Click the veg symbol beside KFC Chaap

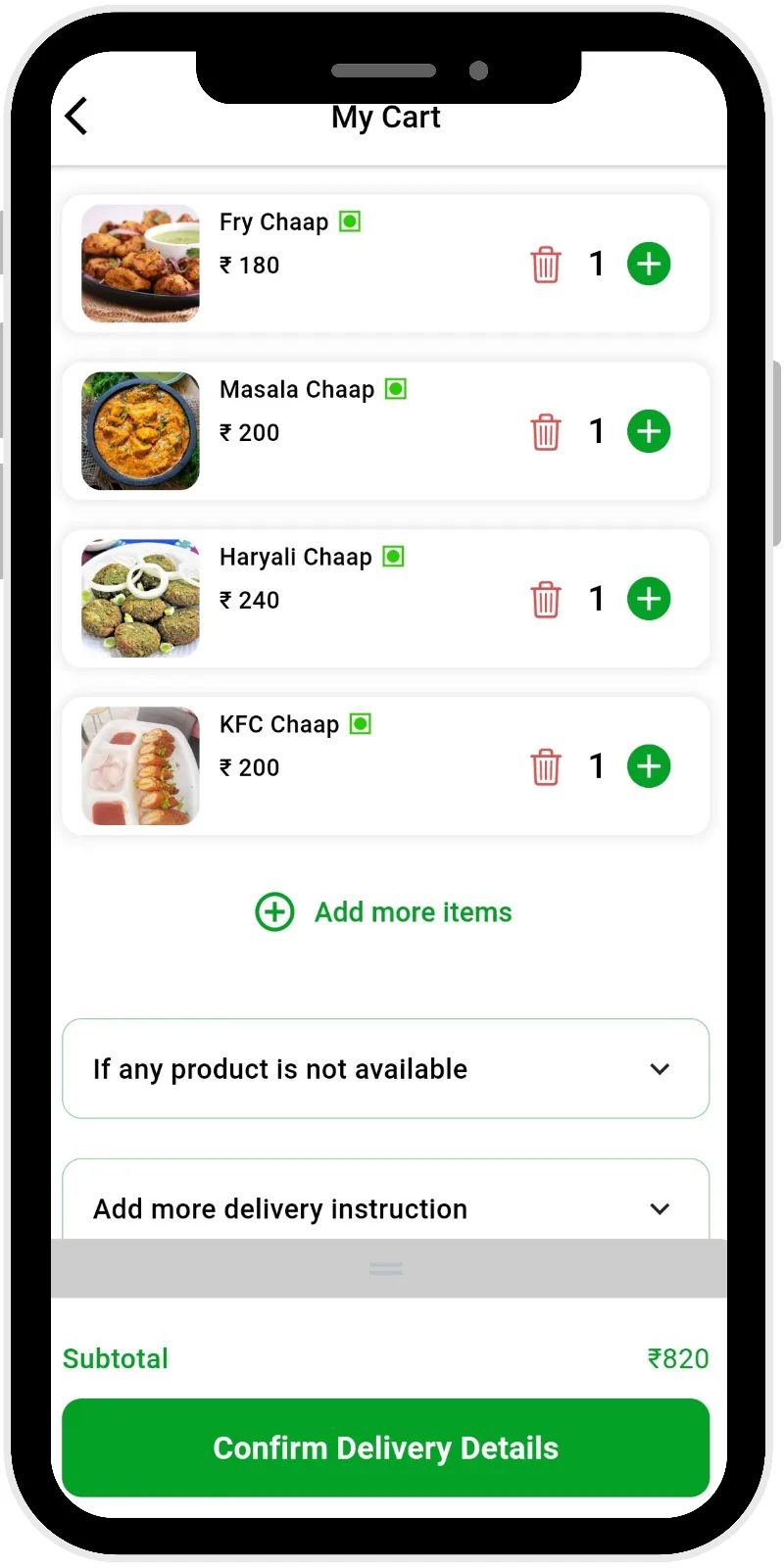tap(360, 724)
